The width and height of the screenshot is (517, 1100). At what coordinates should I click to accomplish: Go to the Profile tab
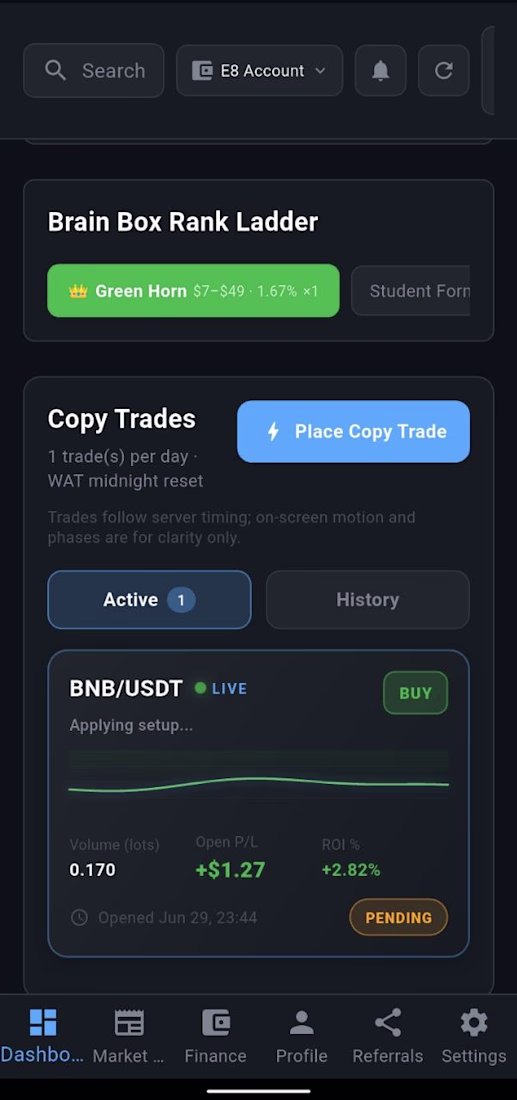pos(302,1037)
